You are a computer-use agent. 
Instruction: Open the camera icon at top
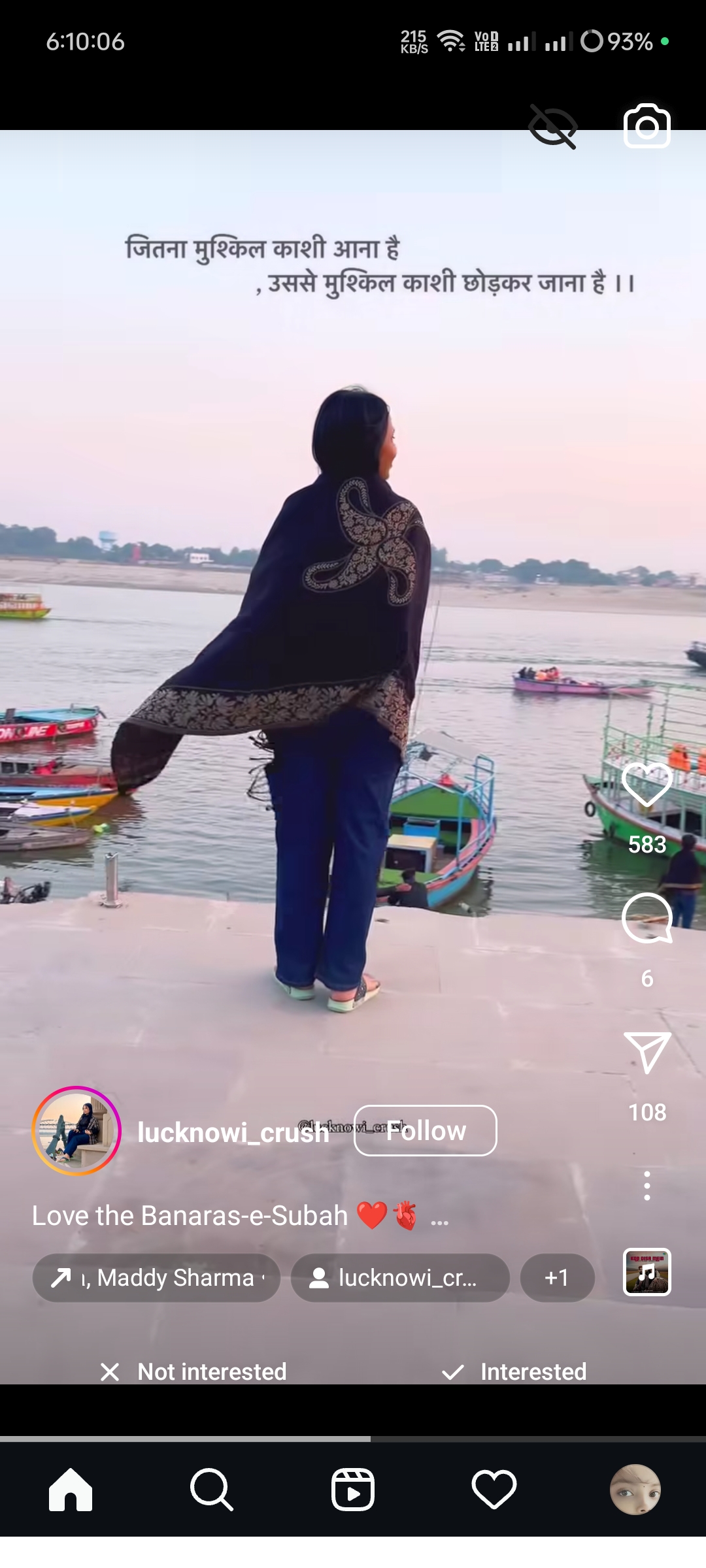[x=647, y=126]
